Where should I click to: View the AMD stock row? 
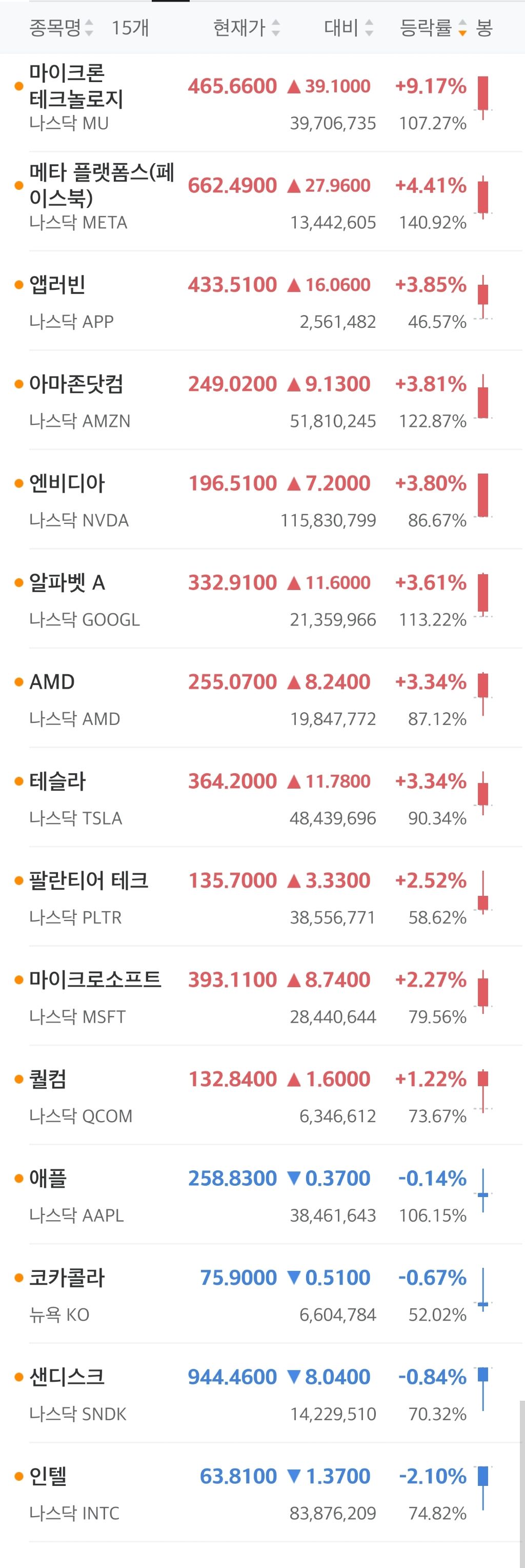click(x=262, y=698)
